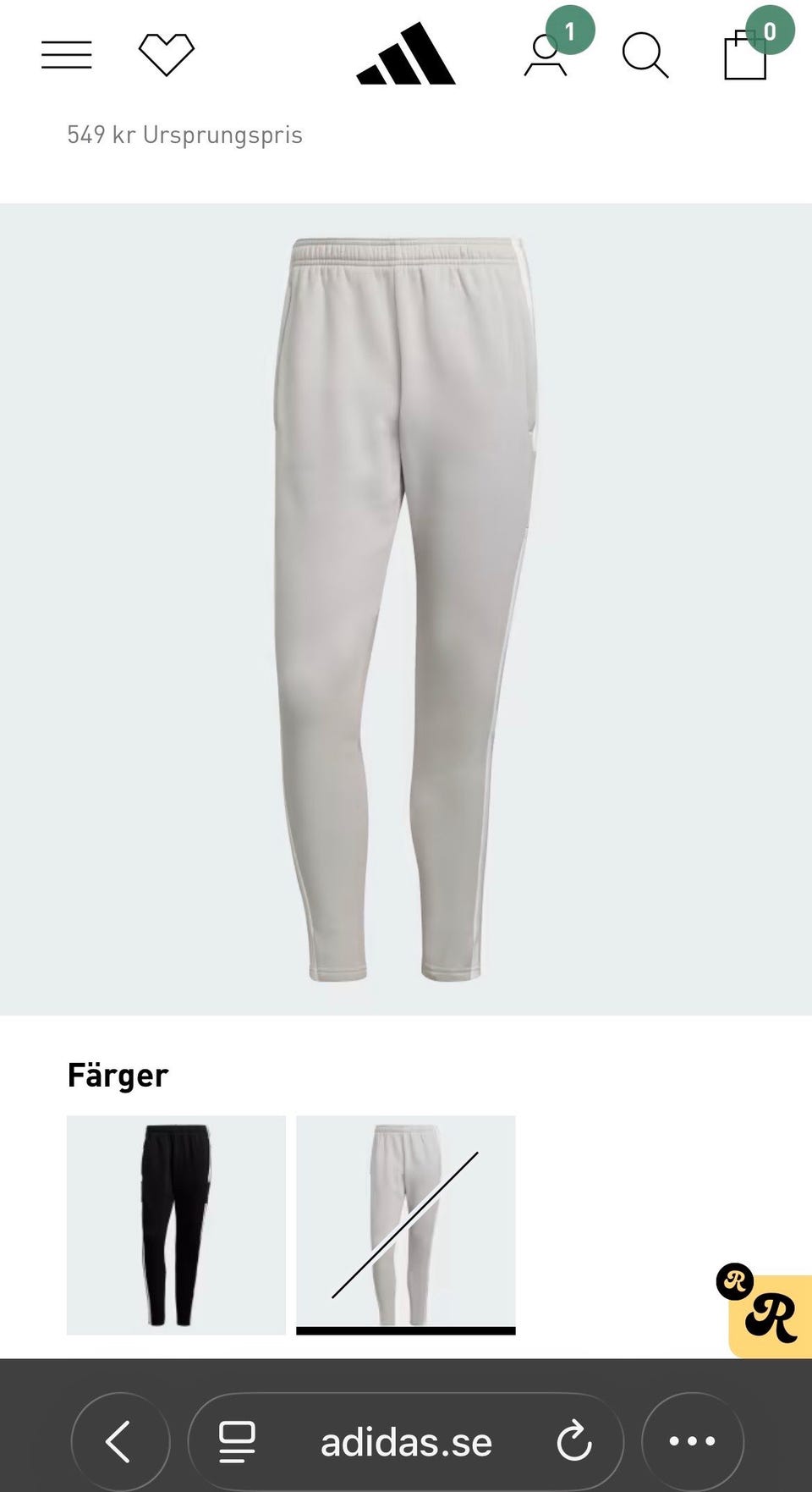Go to adidas home via the logo
The height and width of the screenshot is (1492, 812).
406,55
